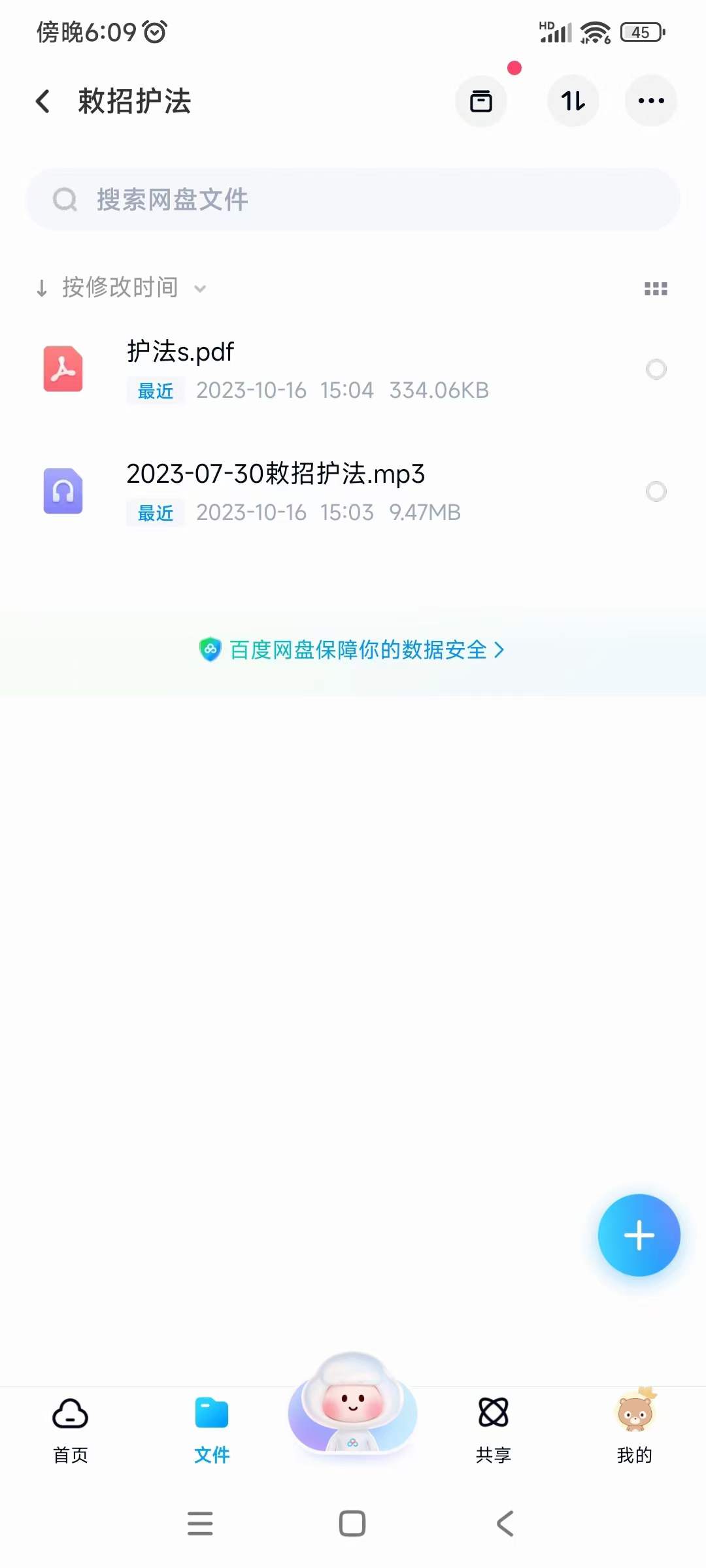Viewport: 706px width, 1568px height.
Task: Select the circle next to the mp3 file
Action: [x=657, y=492]
